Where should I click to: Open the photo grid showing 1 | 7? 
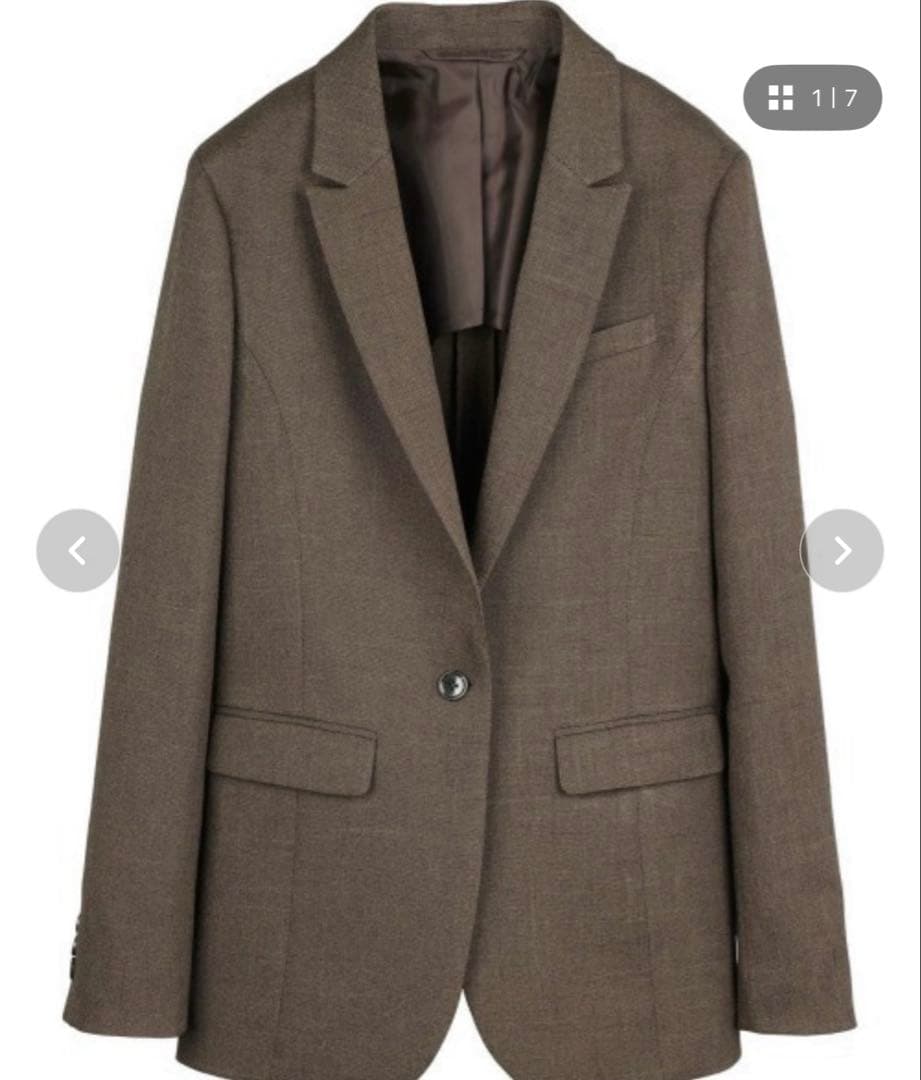point(812,98)
